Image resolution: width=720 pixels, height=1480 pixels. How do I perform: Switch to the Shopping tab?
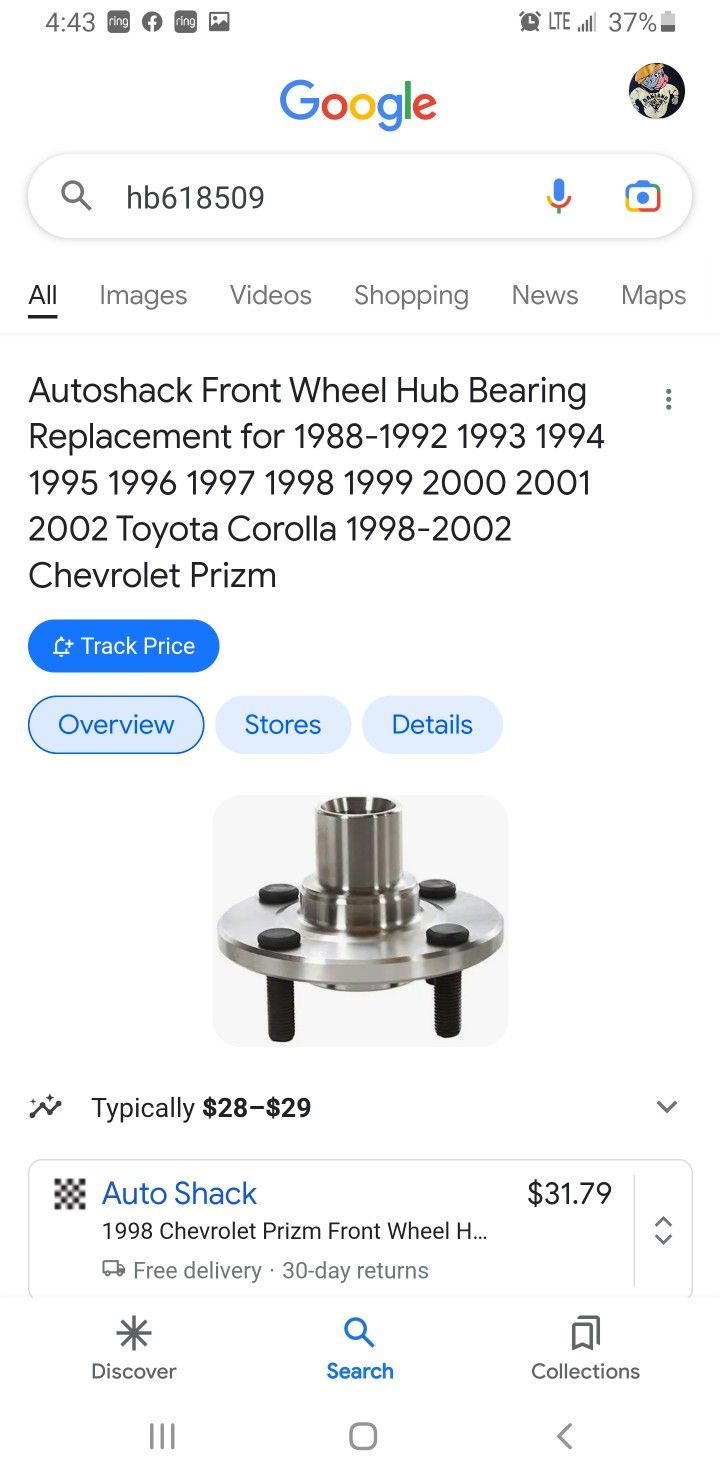(x=411, y=295)
